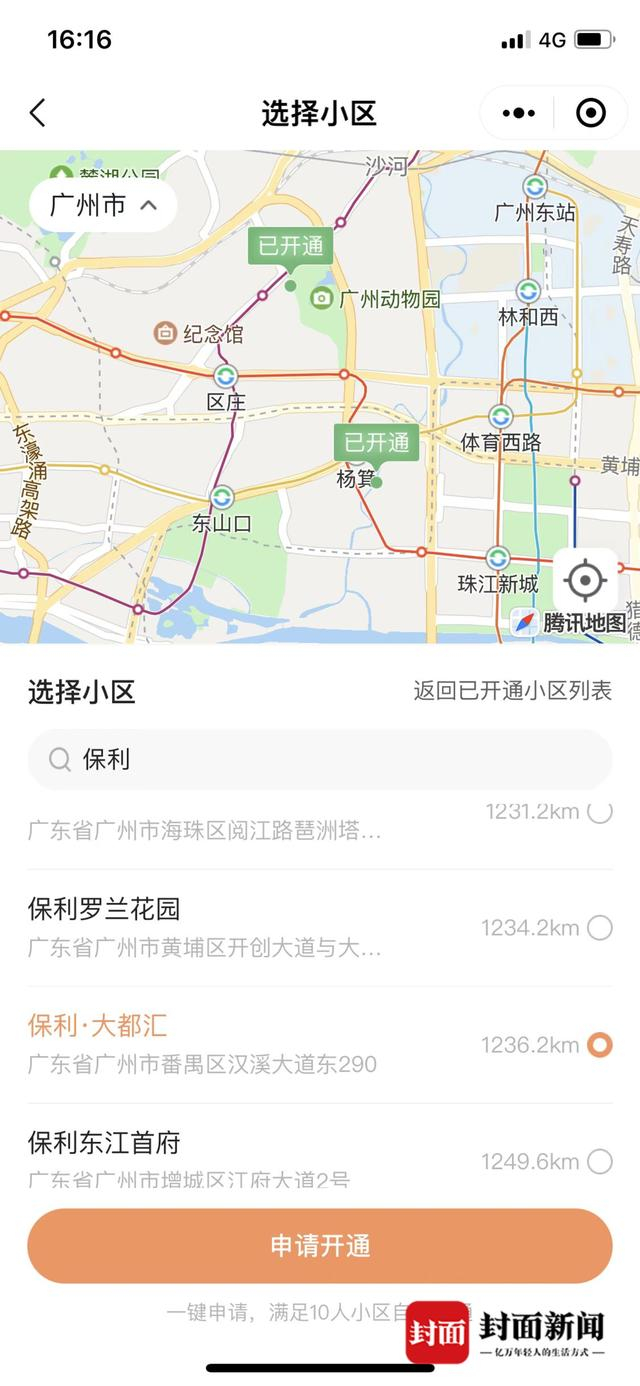Close the mini program with the circle icon

click(x=591, y=113)
